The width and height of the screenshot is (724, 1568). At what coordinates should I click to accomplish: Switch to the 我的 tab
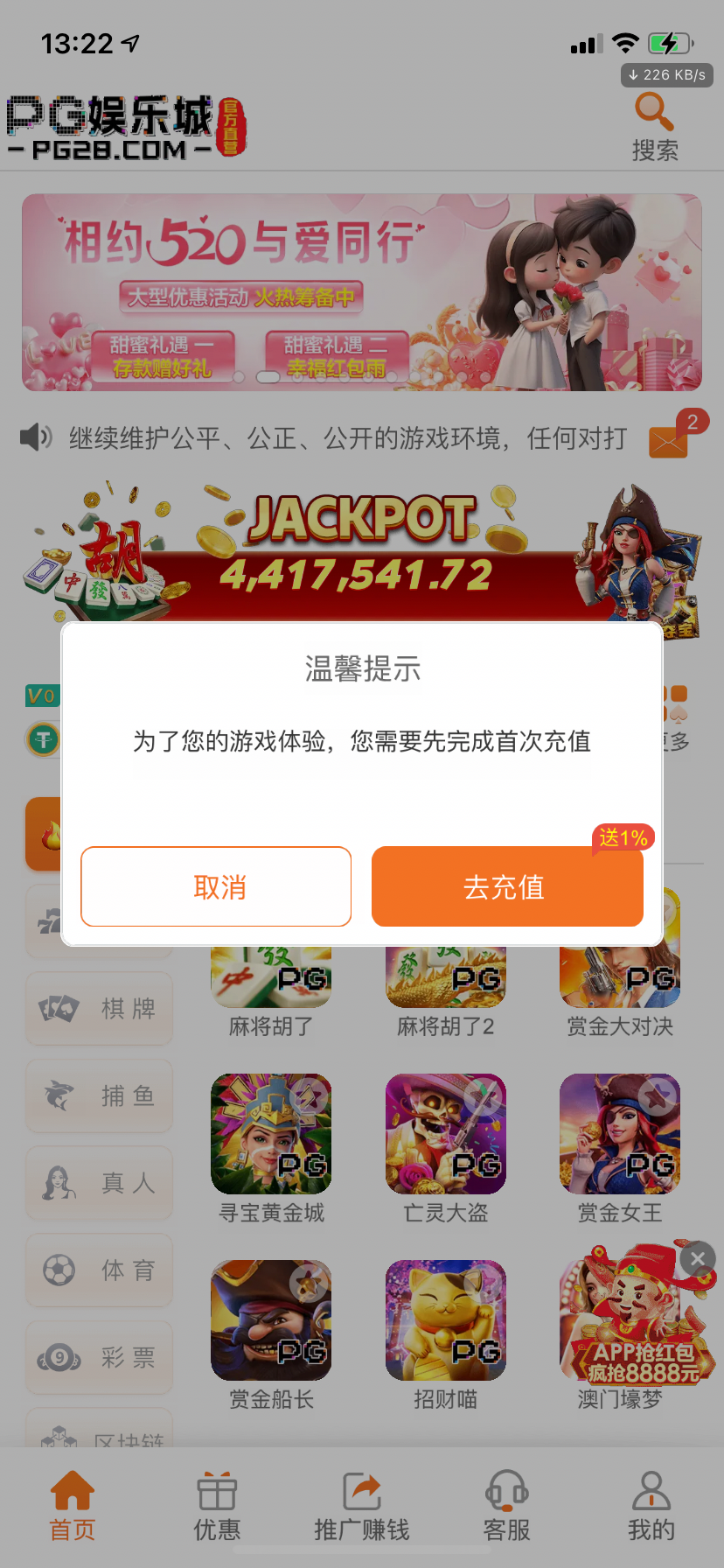[651, 1505]
